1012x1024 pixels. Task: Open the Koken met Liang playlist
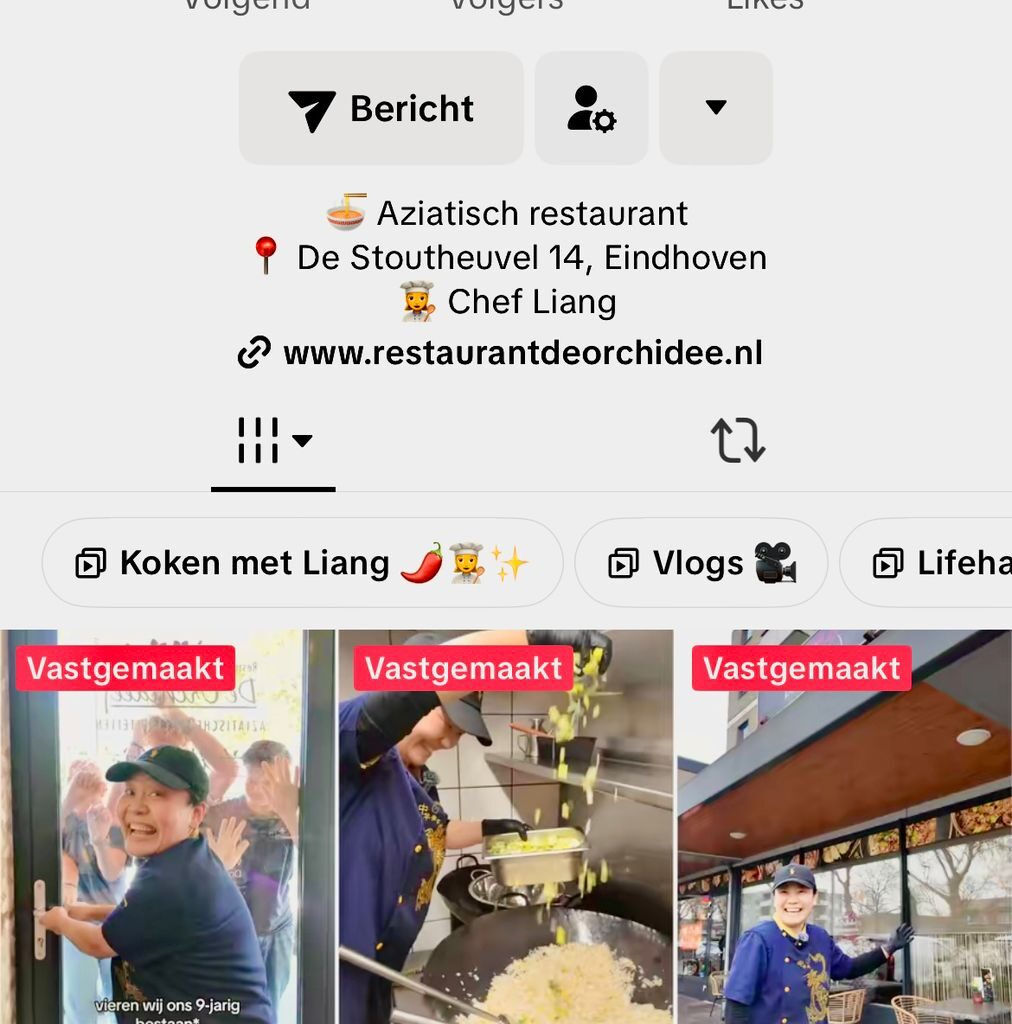(x=302, y=563)
